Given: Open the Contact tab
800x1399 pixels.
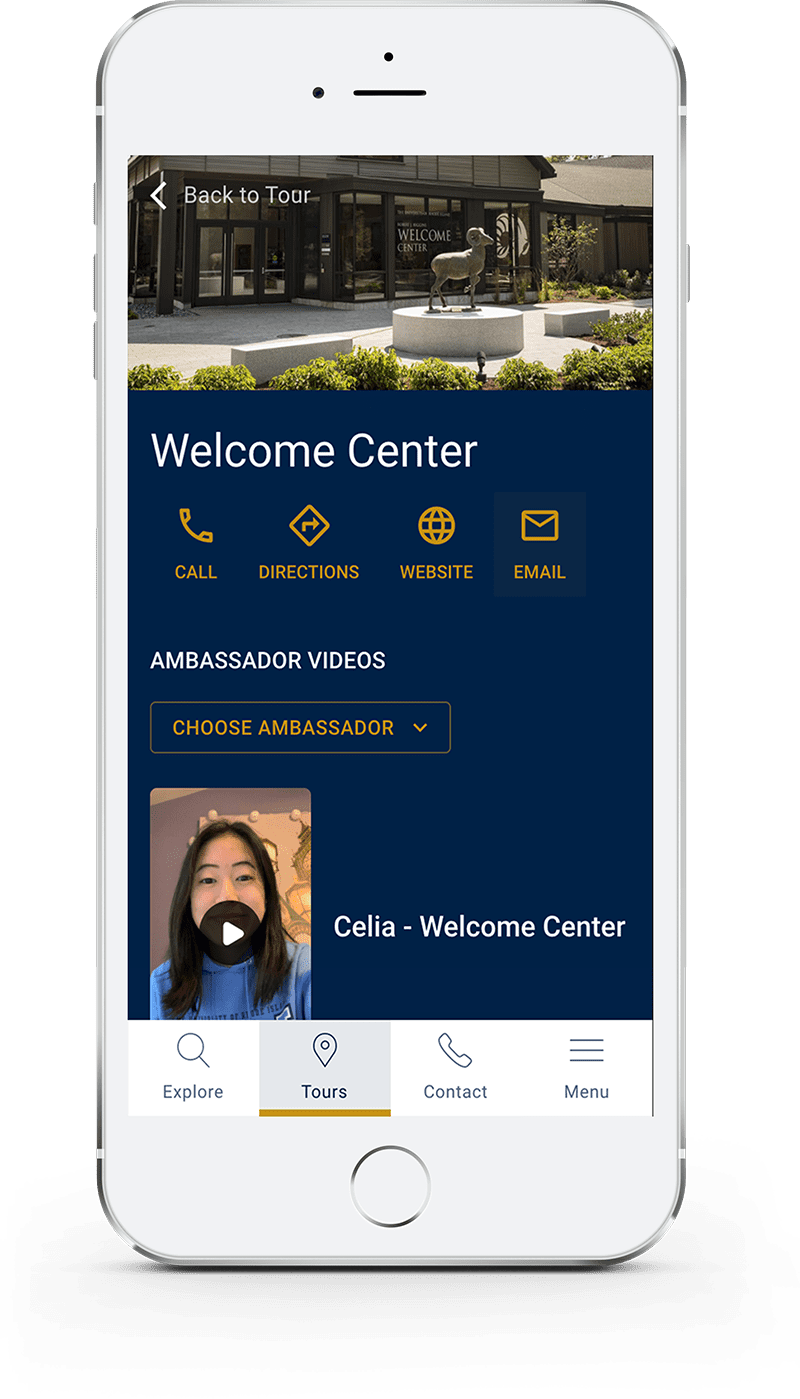Looking at the screenshot, I should [455, 1068].
